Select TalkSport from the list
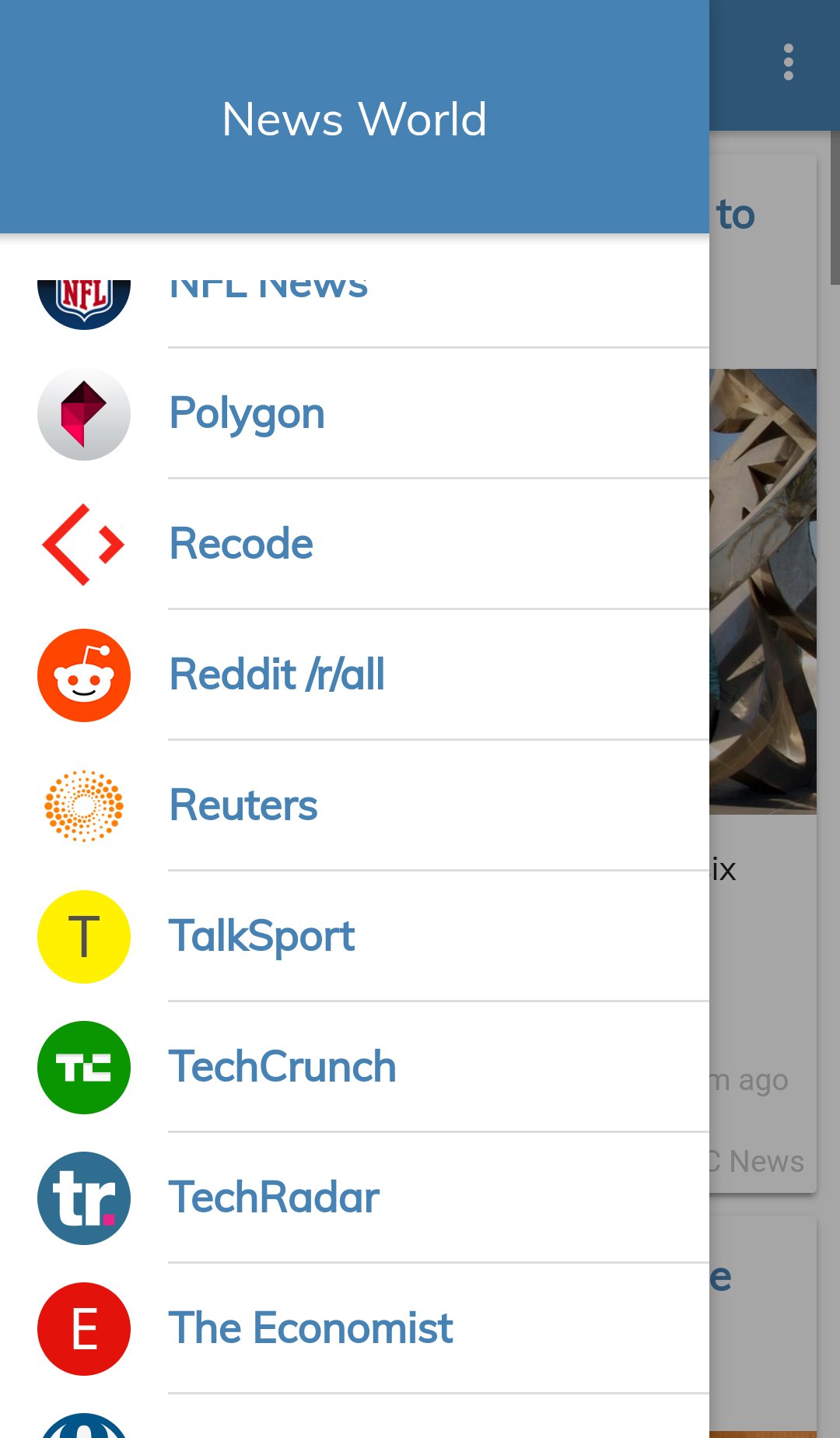Image resolution: width=840 pixels, height=1438 pixels. pyautogui.click(x=355, y=937)
